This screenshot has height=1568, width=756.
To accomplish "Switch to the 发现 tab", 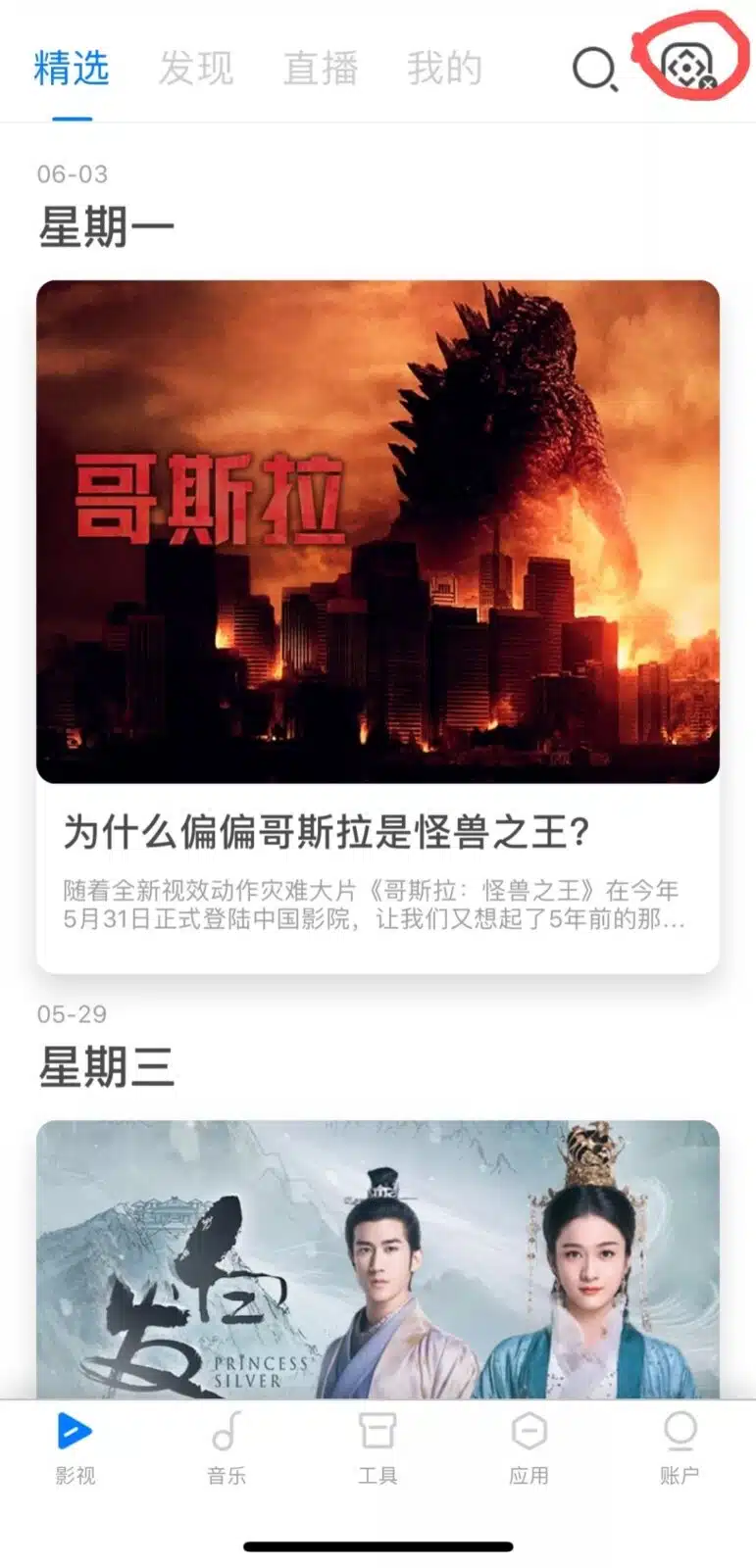I will pyautogui.click(x=196, y=69).
